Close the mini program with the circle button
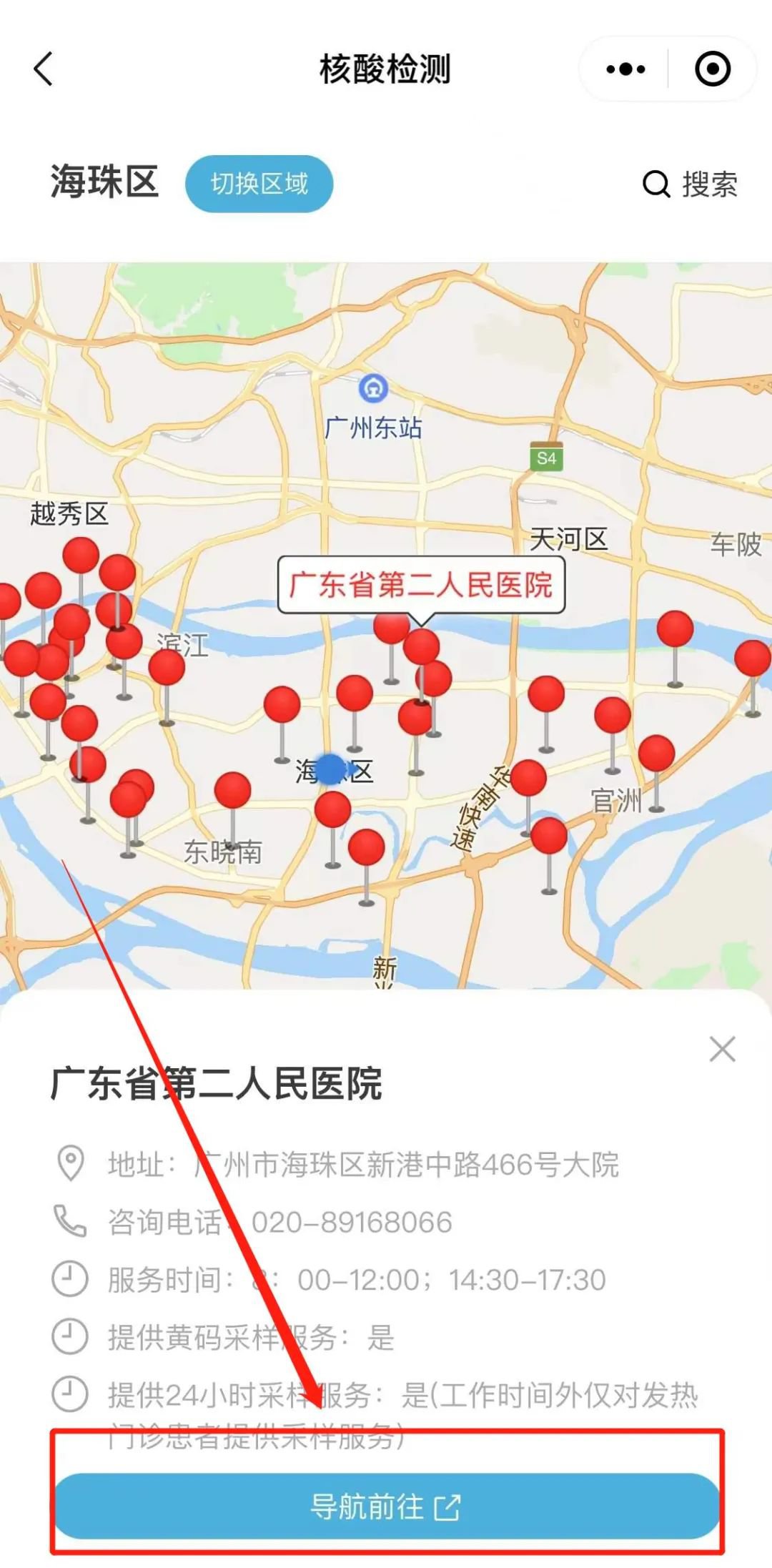772x1568 pixels. (712, 69)
